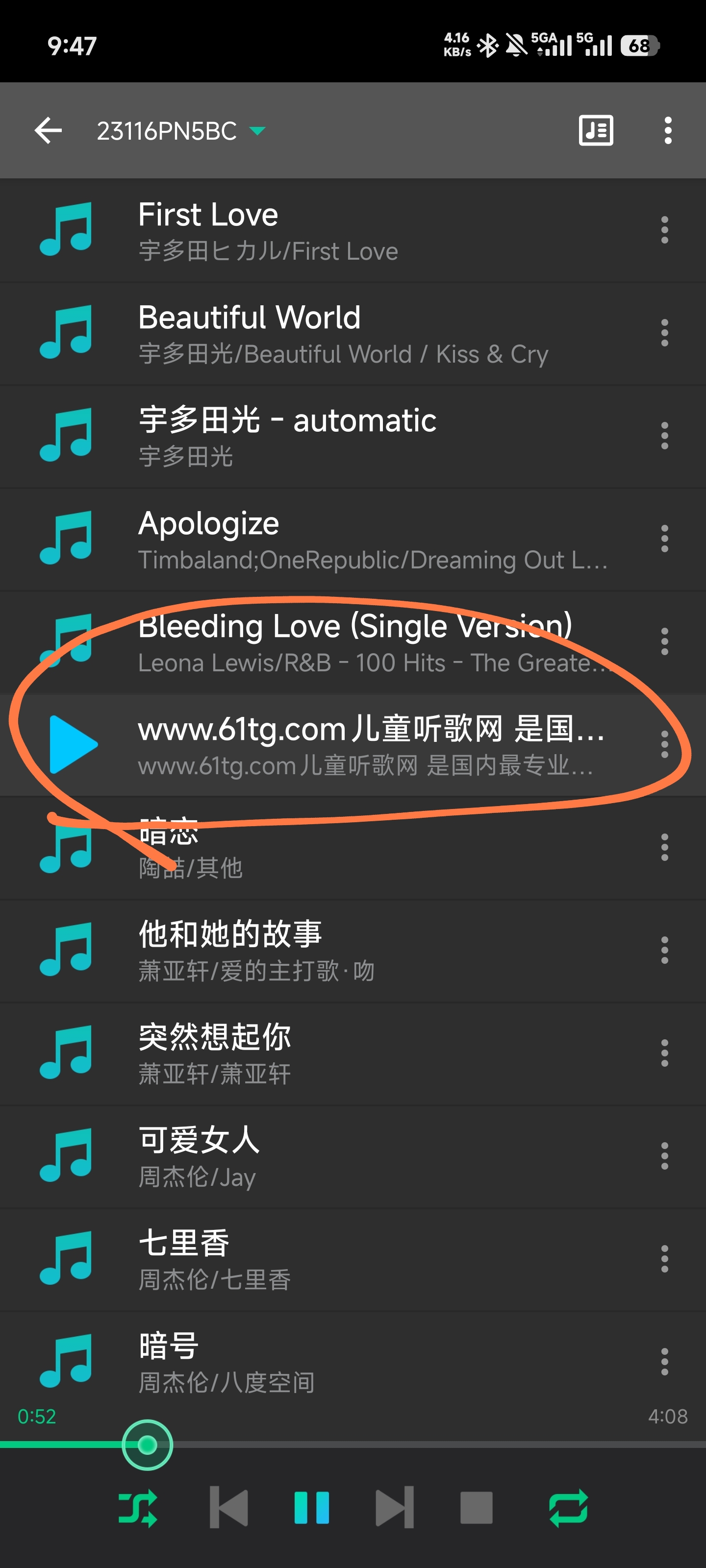This screenshot has height=1568, width=706.
Task: Open the top-right three-dot menu
Action: coord(668,130)
